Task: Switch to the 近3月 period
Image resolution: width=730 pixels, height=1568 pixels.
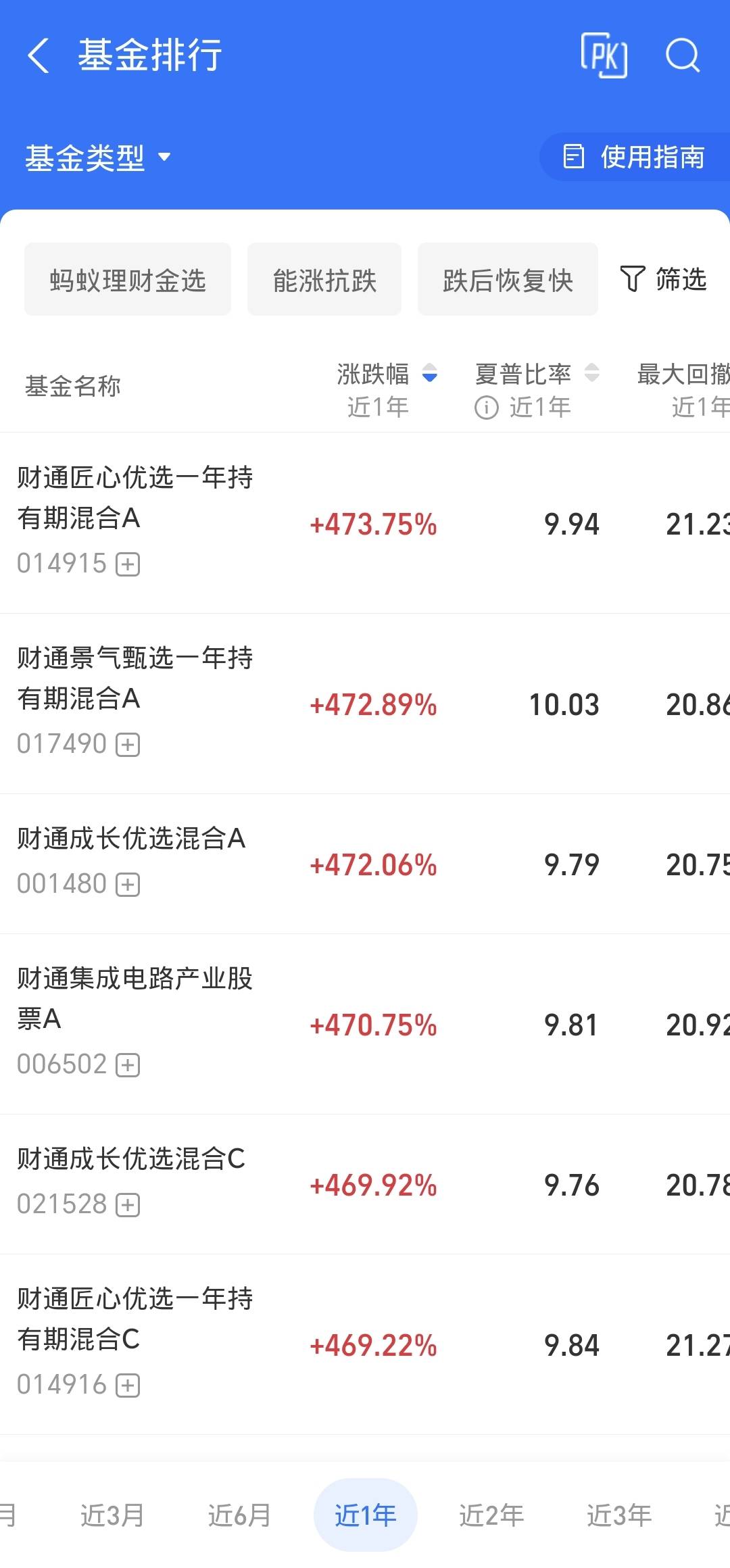Action: pos(112,1515)
